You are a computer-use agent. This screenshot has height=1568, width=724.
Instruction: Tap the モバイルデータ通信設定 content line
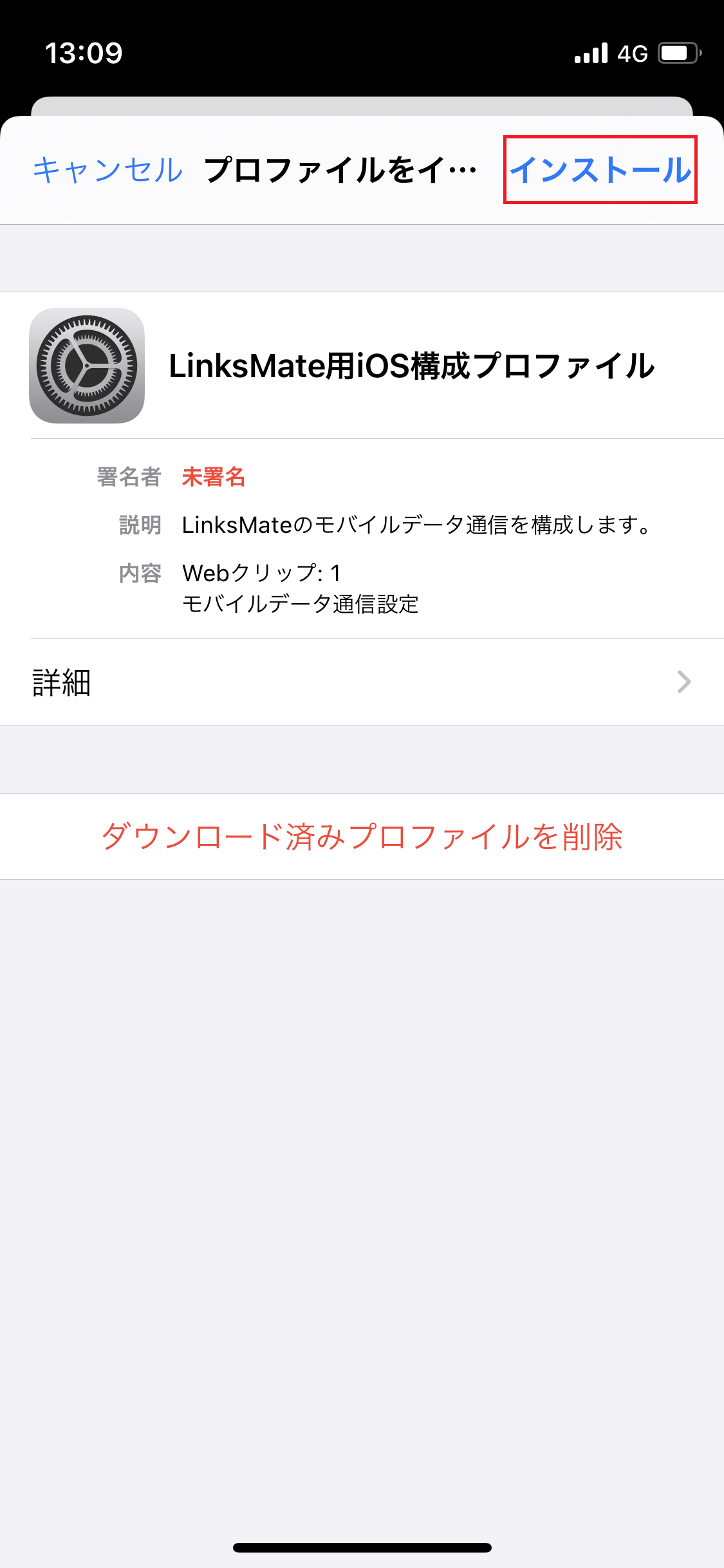click(x=299, y=604)
